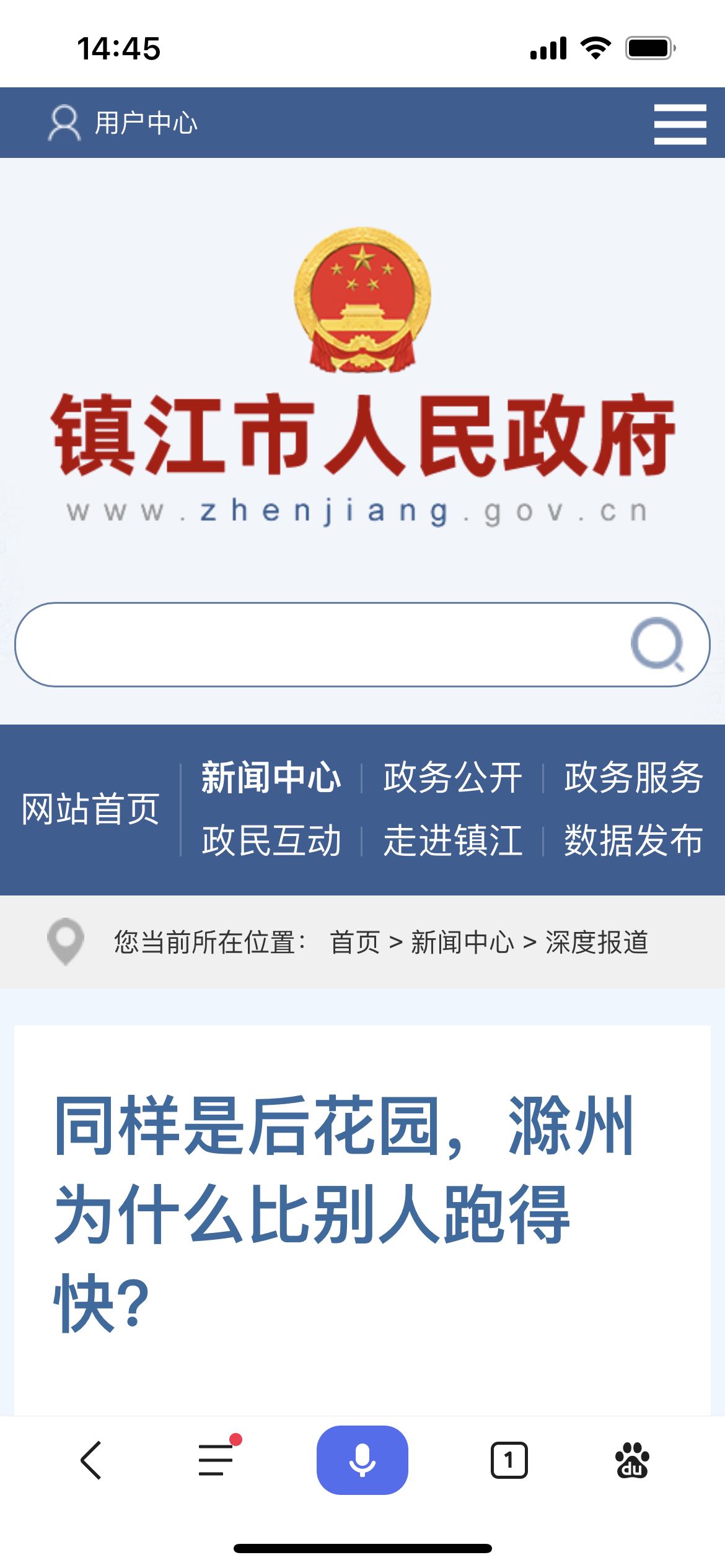This screenshot has width=725, height=1568.
Task: Tap the magnifier search icon
Action: pyautogui.click(x=657, y=645)
